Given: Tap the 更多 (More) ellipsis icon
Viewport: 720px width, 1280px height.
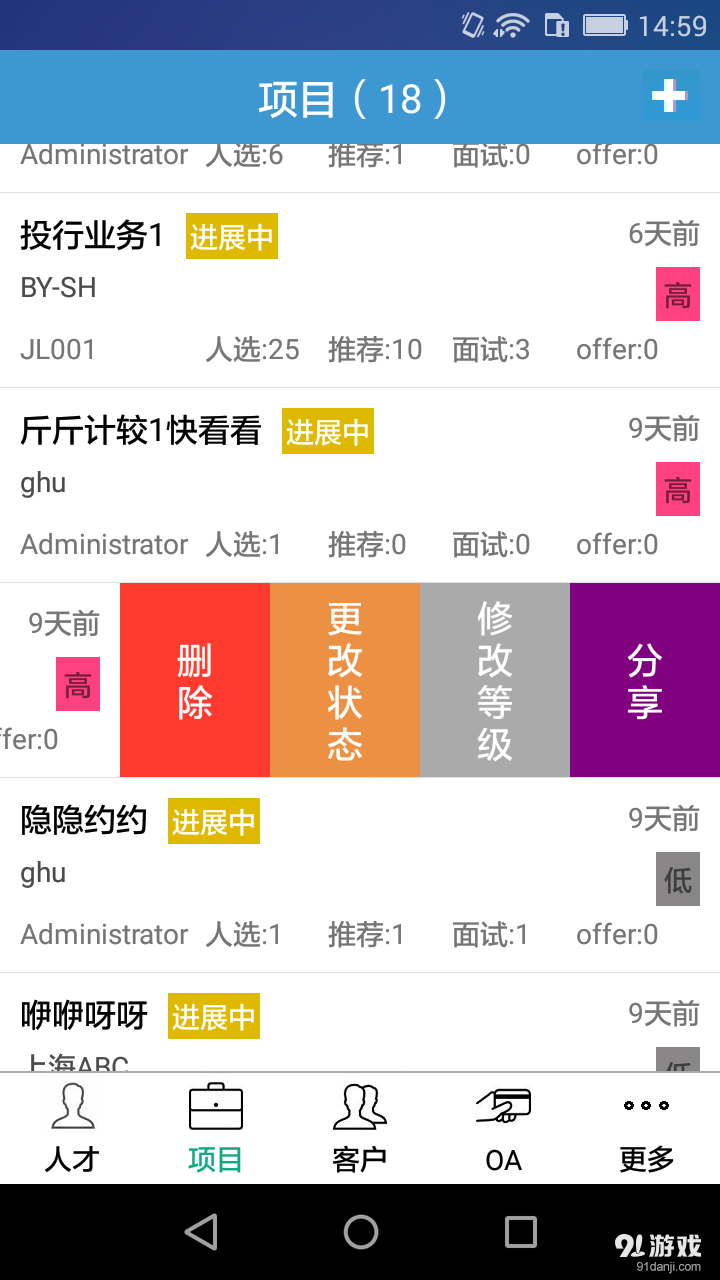Looking at the screenshot, I should (645, 1106).
